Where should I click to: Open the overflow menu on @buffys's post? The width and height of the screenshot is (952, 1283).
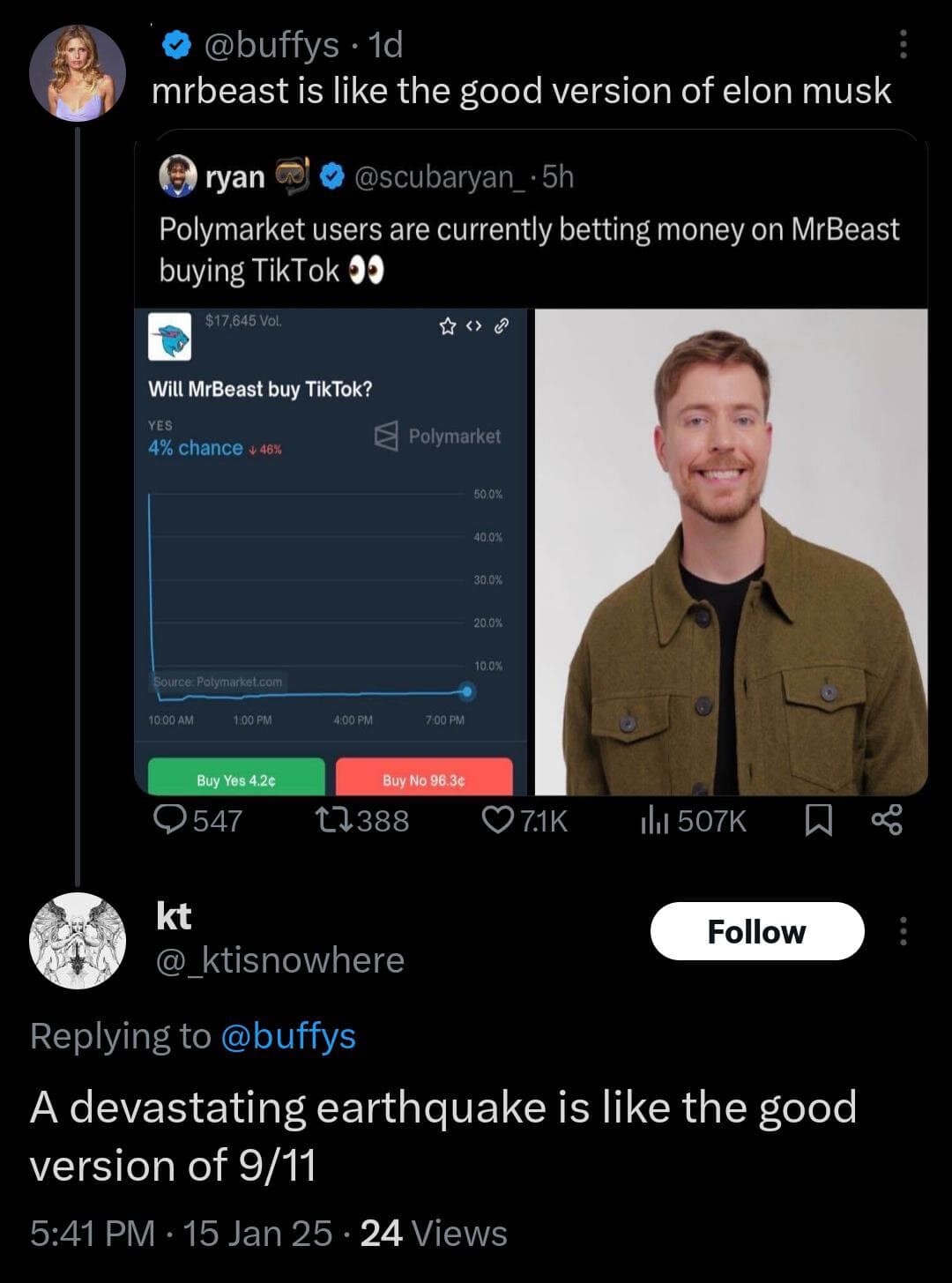point(902,44)
